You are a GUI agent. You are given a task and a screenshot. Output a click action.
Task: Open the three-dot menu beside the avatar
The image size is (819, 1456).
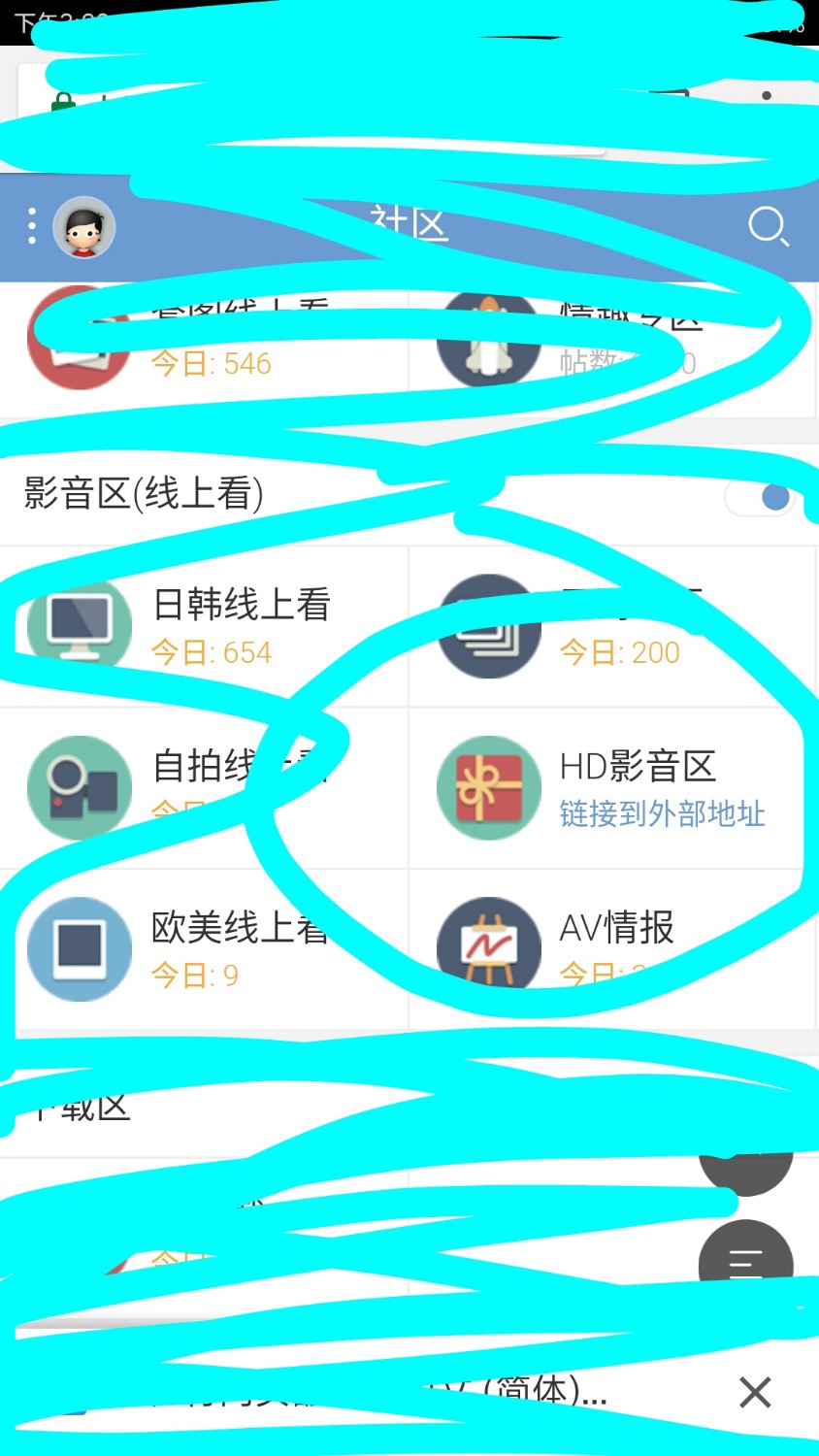coord(32,226)
